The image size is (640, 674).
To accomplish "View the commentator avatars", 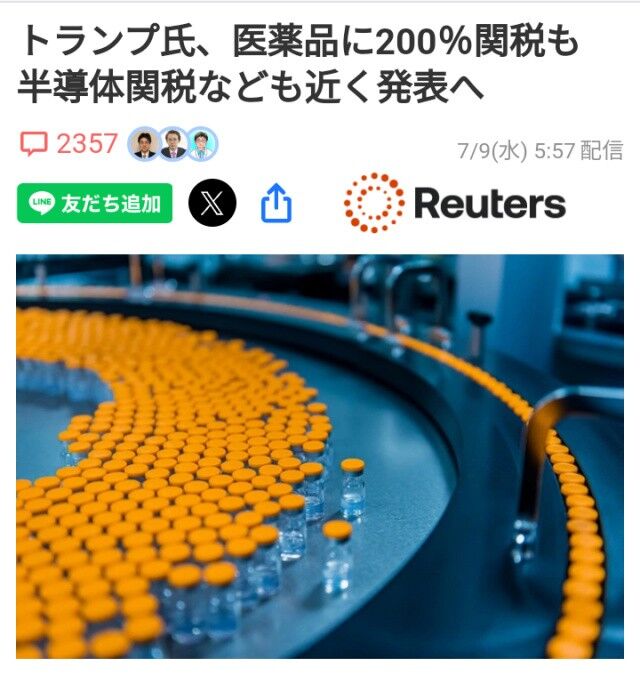I will [x=173, y=144].
